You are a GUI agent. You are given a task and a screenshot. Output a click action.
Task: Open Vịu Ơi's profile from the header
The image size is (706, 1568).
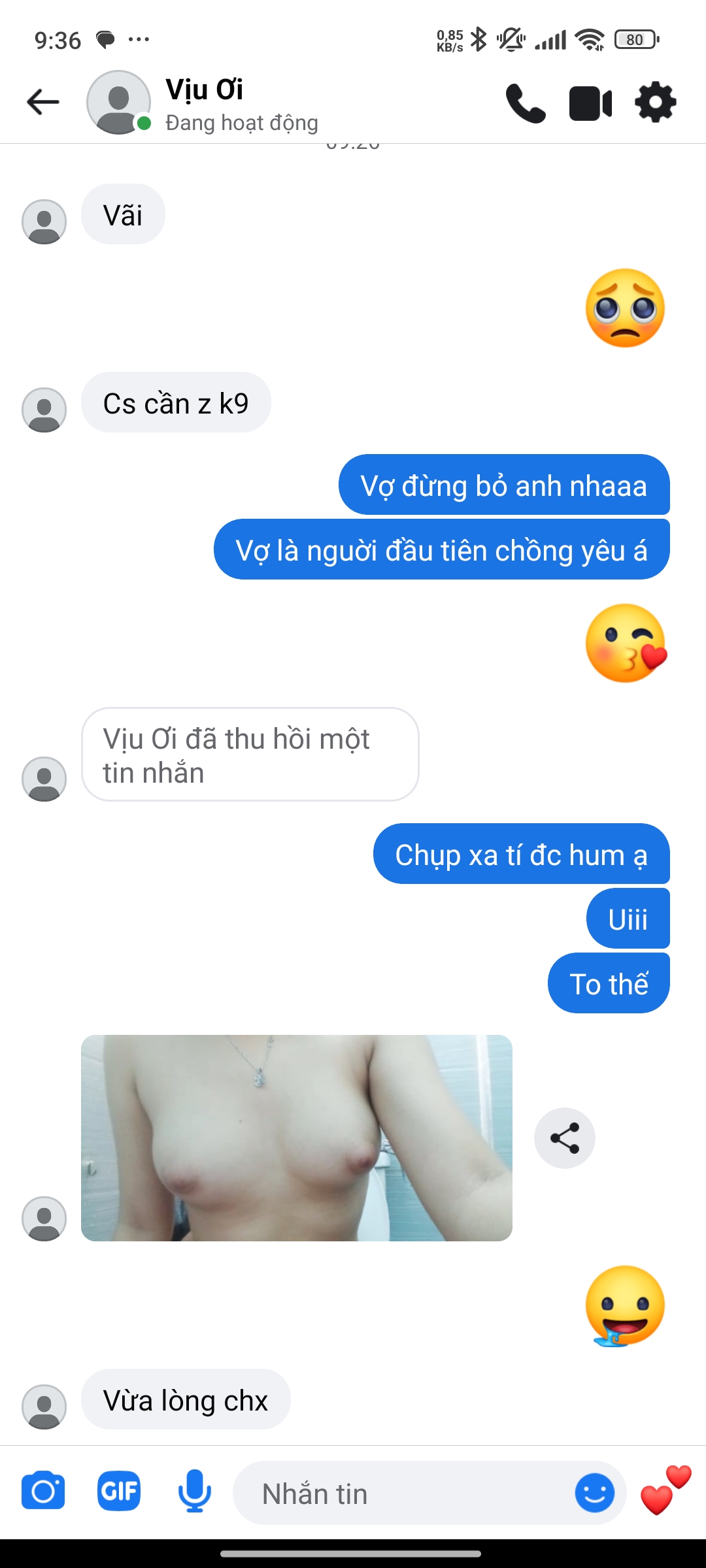pos(204,103)
